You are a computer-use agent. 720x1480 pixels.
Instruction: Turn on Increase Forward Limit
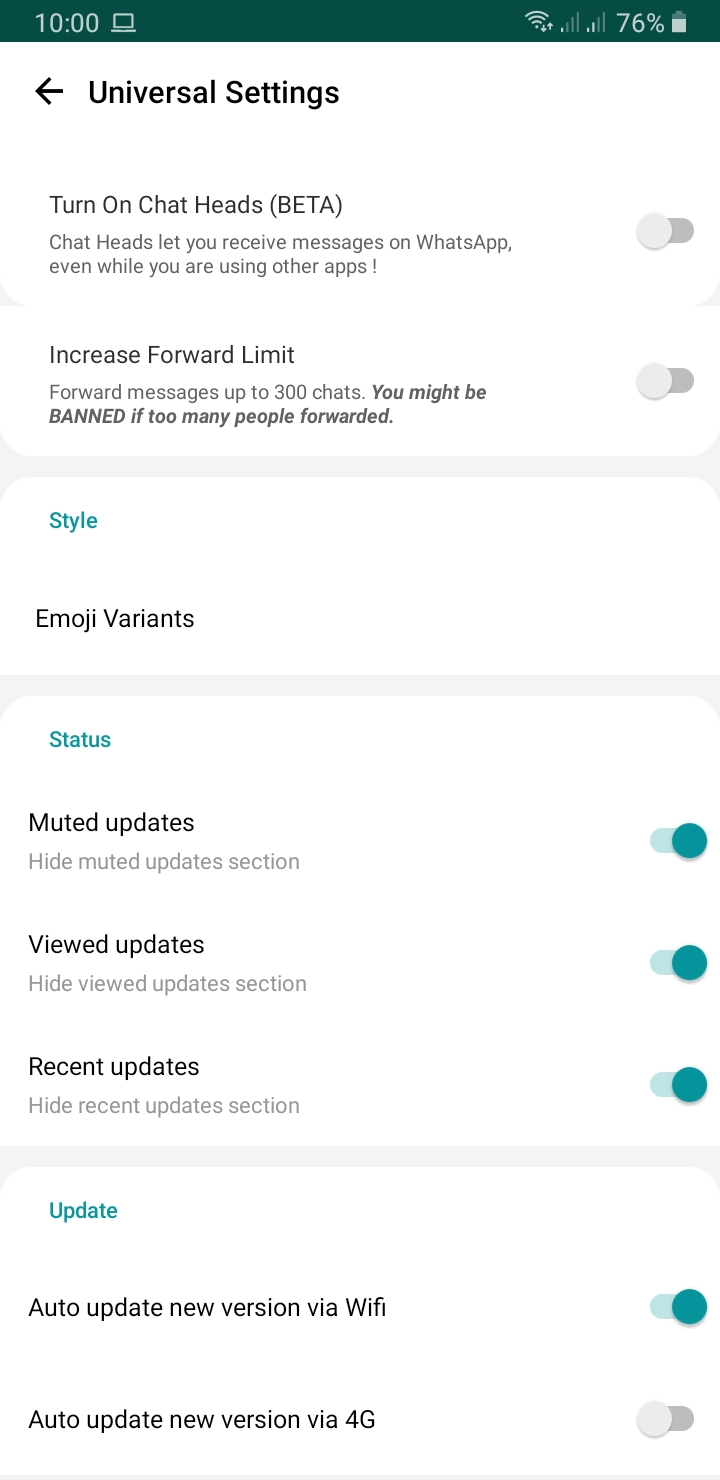pyautogui.click(x=666, y=381)
